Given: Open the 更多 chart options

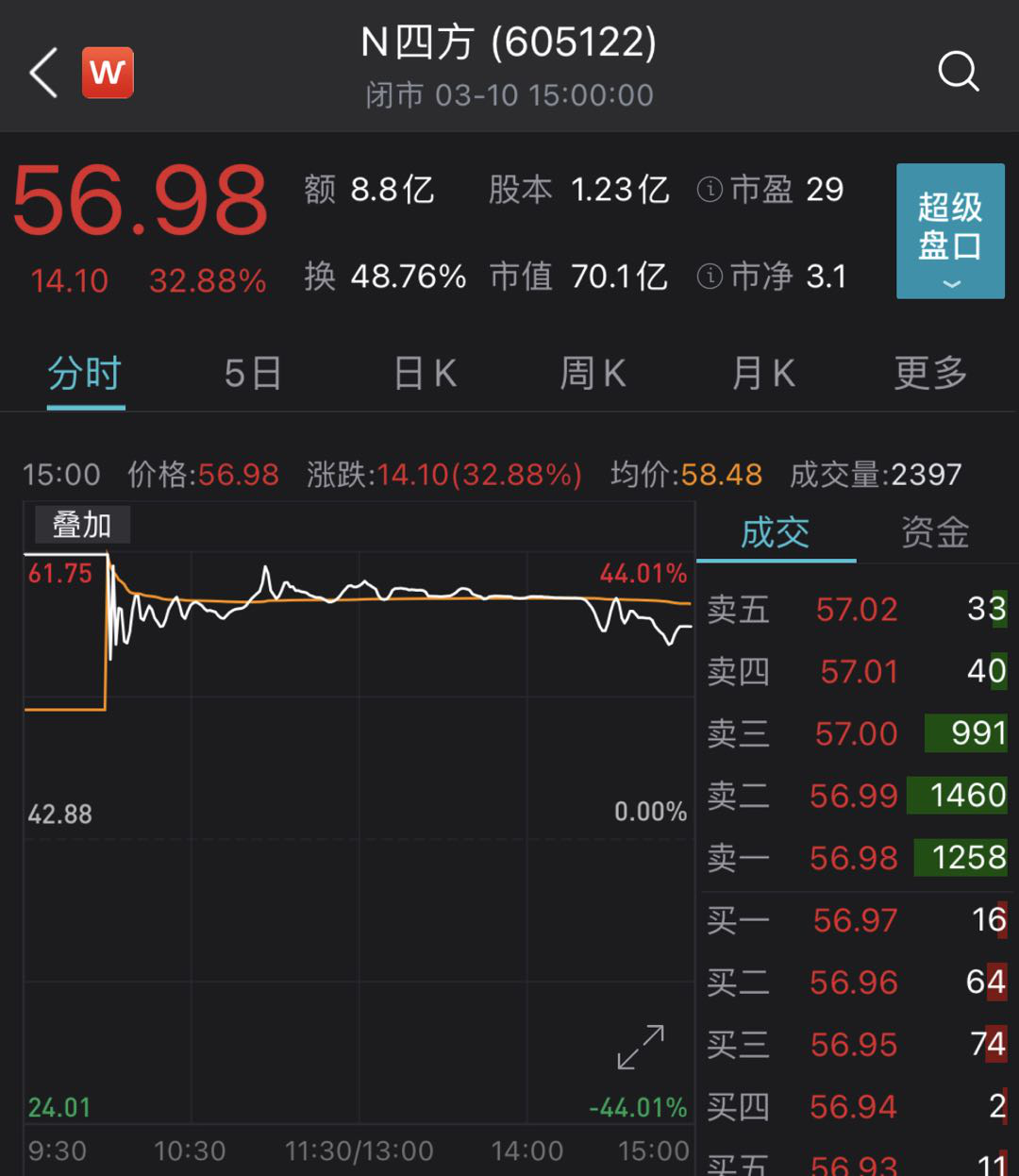Looking at the screenshot, I should click(930, 374).
